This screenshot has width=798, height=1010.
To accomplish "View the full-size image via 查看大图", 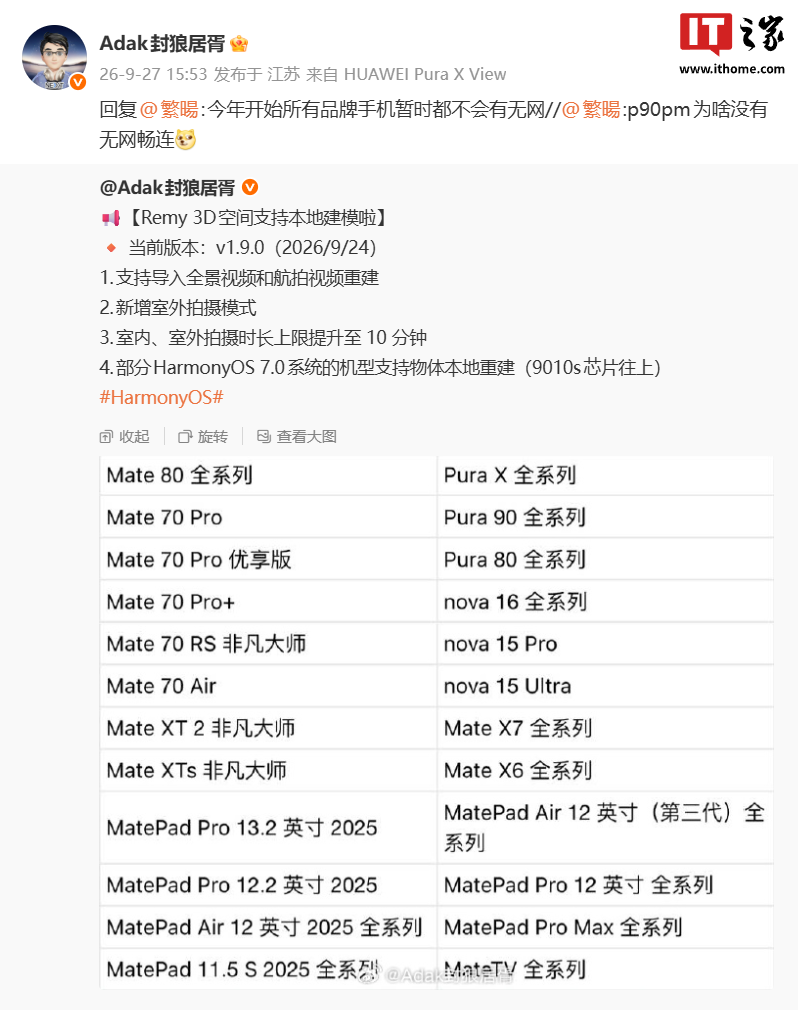I will click(x=296, y=437).
